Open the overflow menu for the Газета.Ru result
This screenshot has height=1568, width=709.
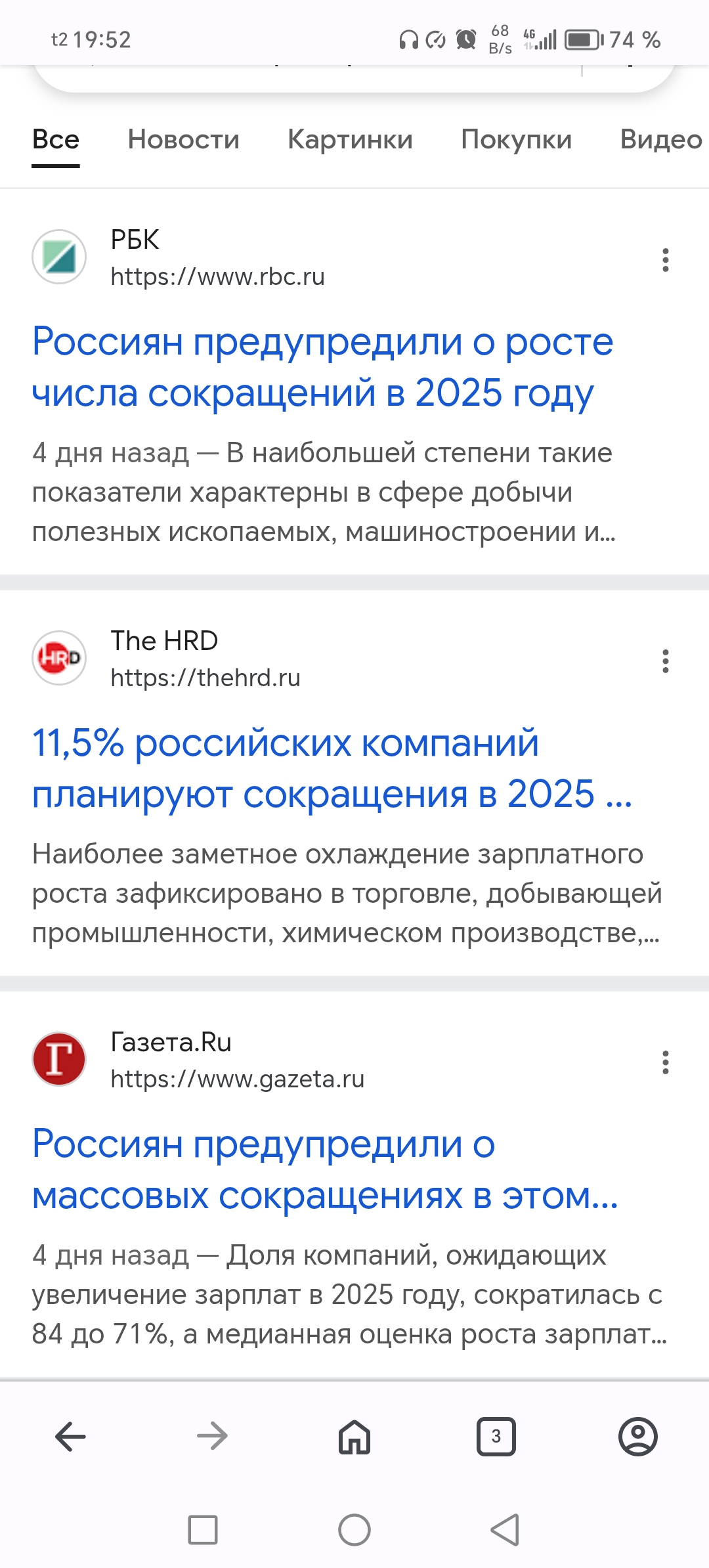[x=666, y=1062]
